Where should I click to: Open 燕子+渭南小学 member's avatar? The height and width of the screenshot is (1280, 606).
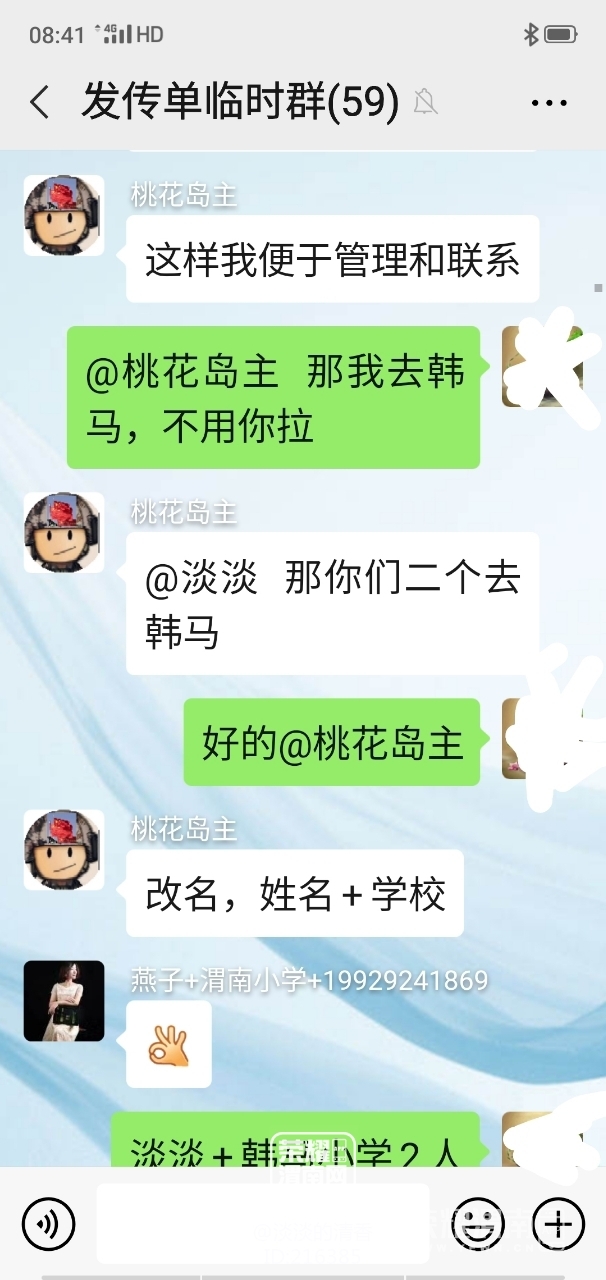click(x=64, y=1001)
